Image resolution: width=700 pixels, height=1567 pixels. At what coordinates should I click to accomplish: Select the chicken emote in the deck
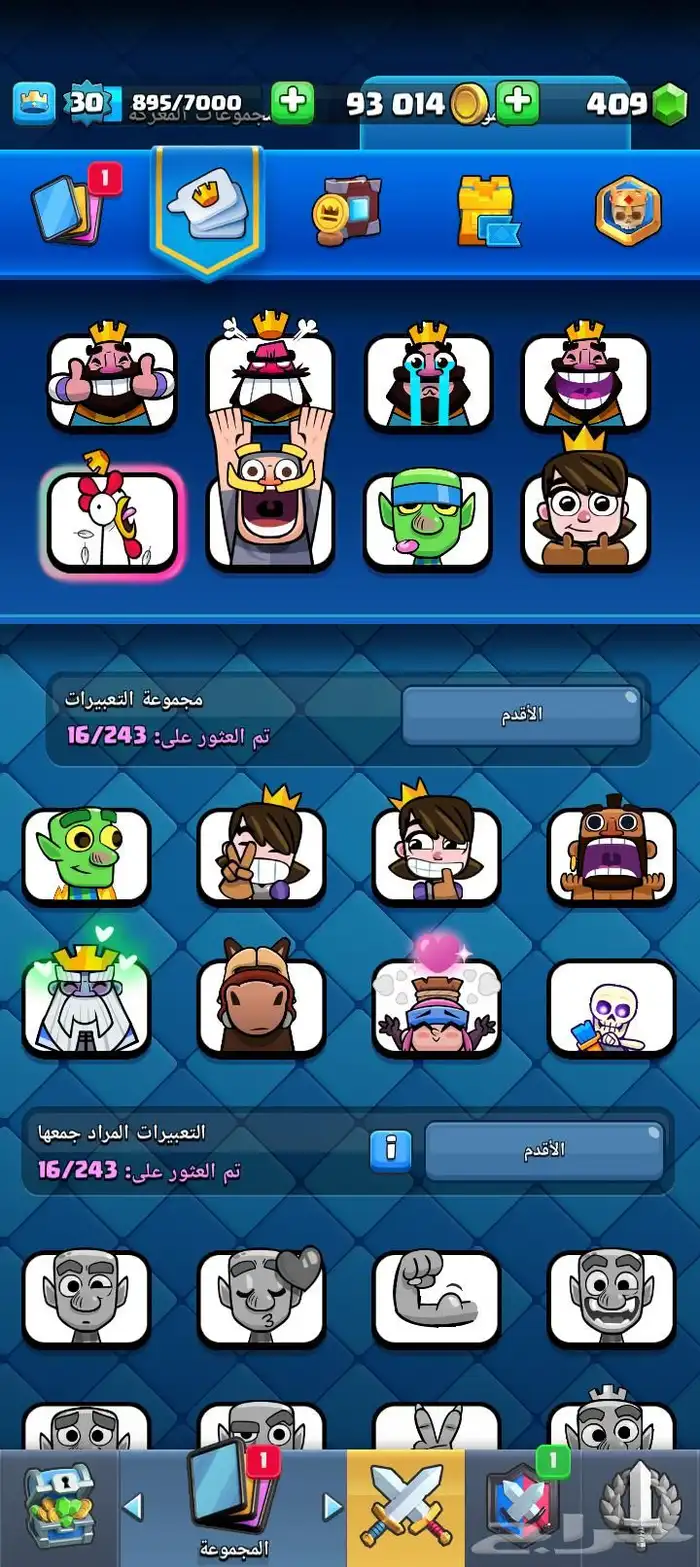pos(112,522)
